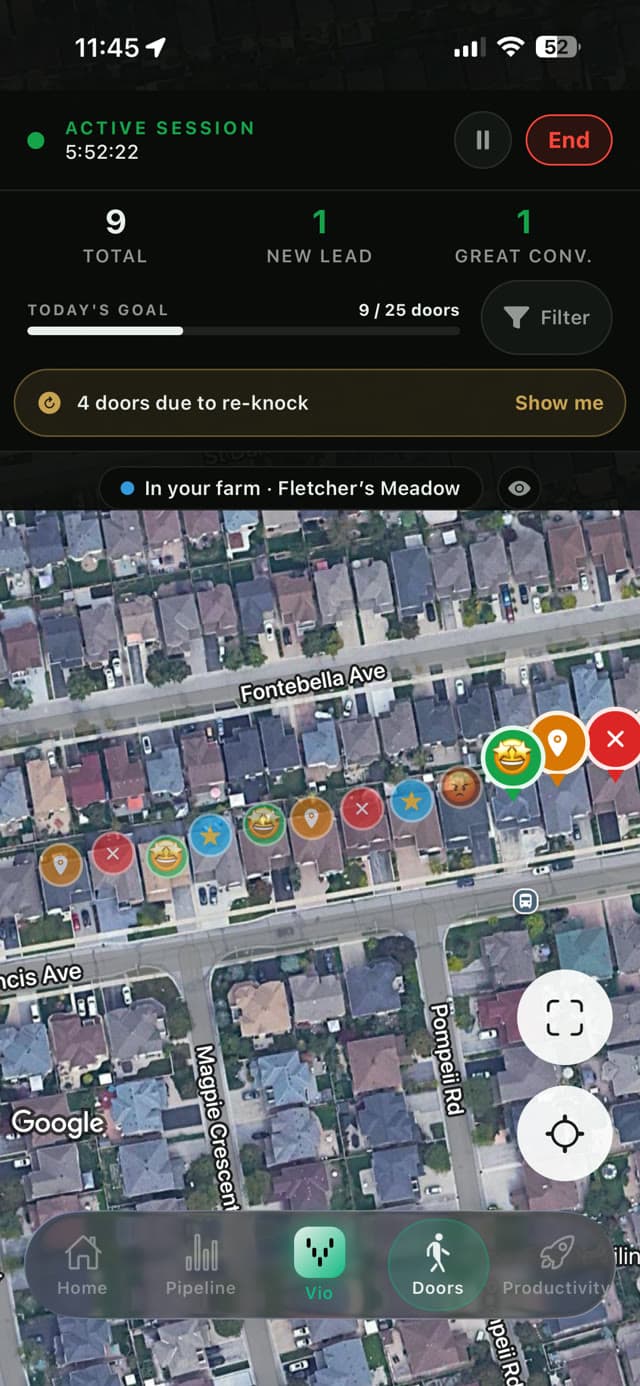Go to the Home tab

coord(82,1265)
